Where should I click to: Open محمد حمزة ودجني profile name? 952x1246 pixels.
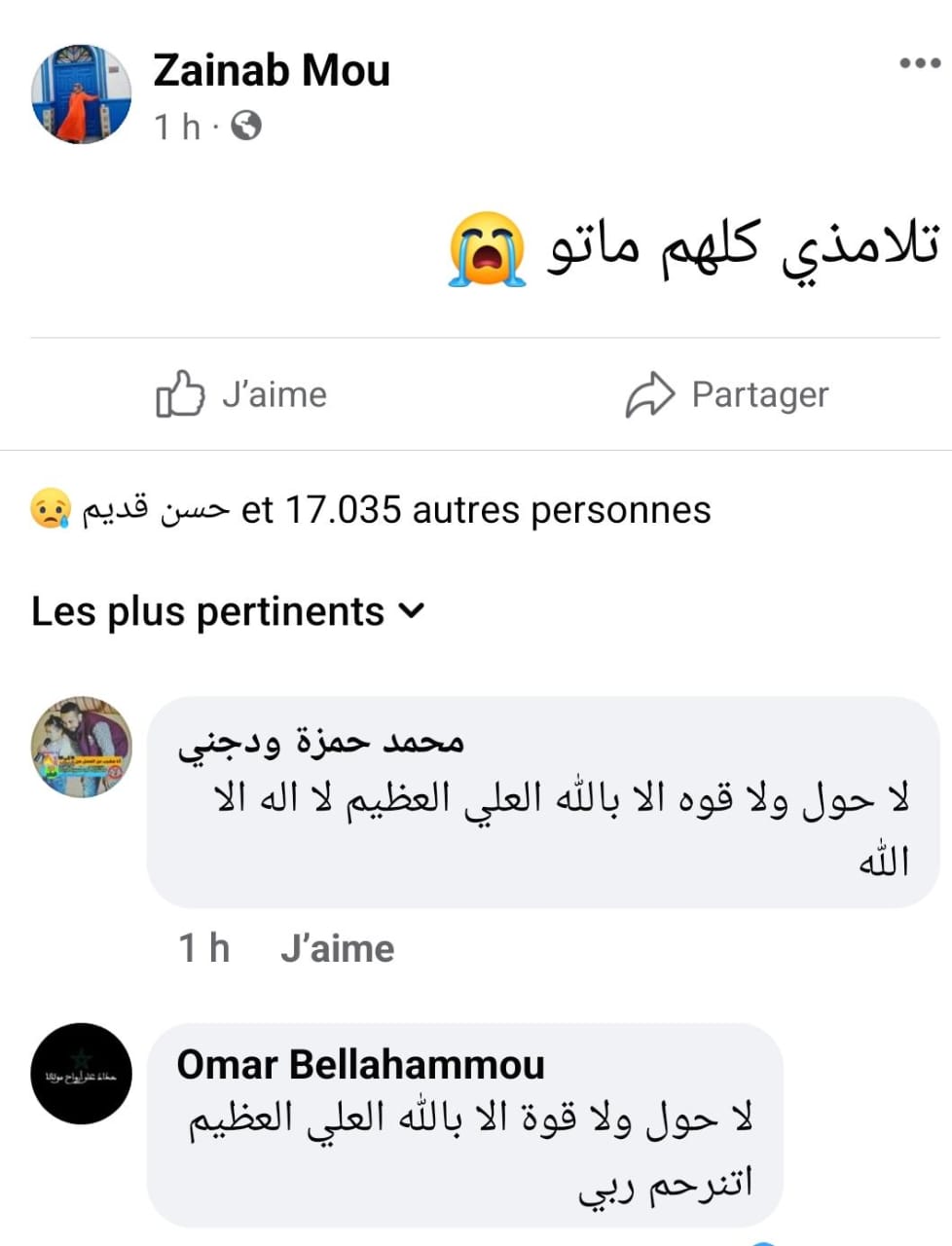click(x=320, y=743)
